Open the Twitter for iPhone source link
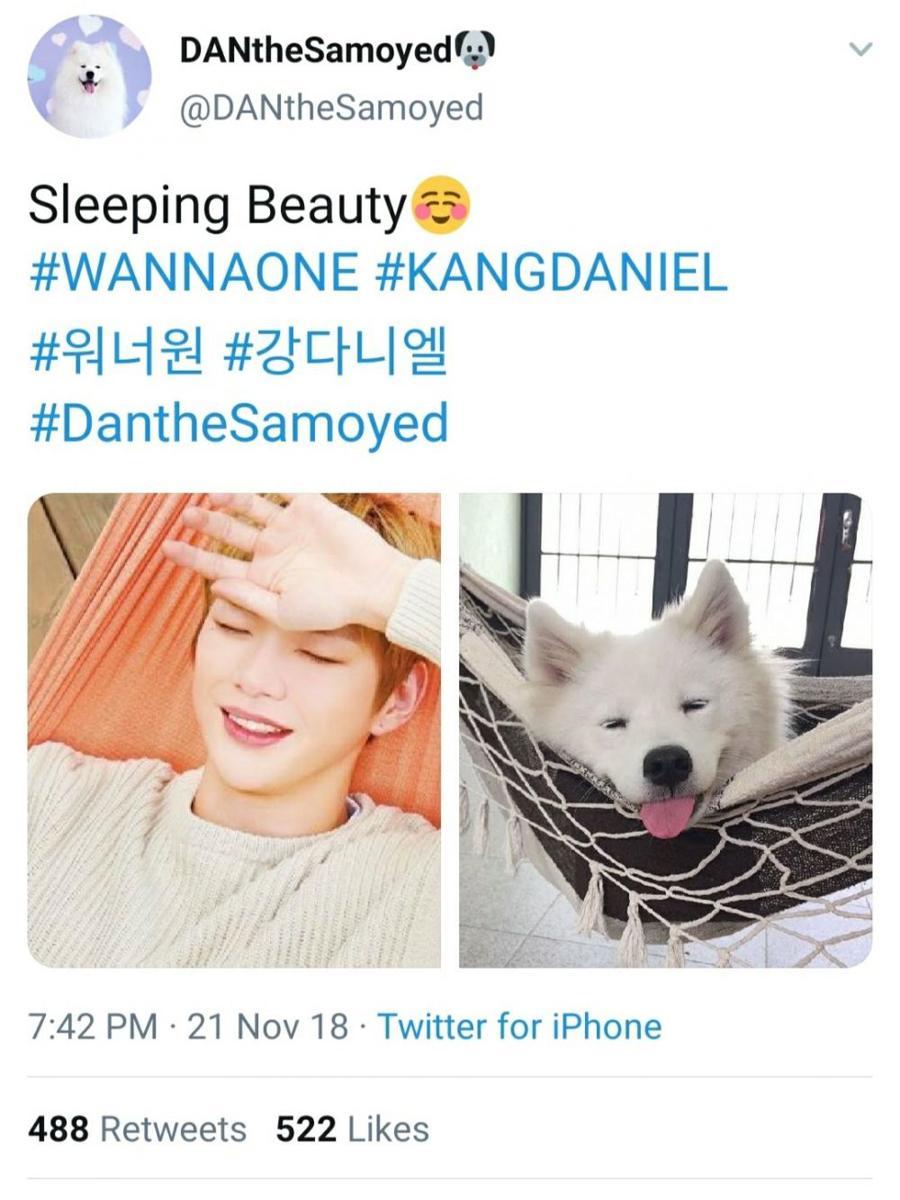The width and height of the screenshot is (900, 1200). (x=519, y=1027)
